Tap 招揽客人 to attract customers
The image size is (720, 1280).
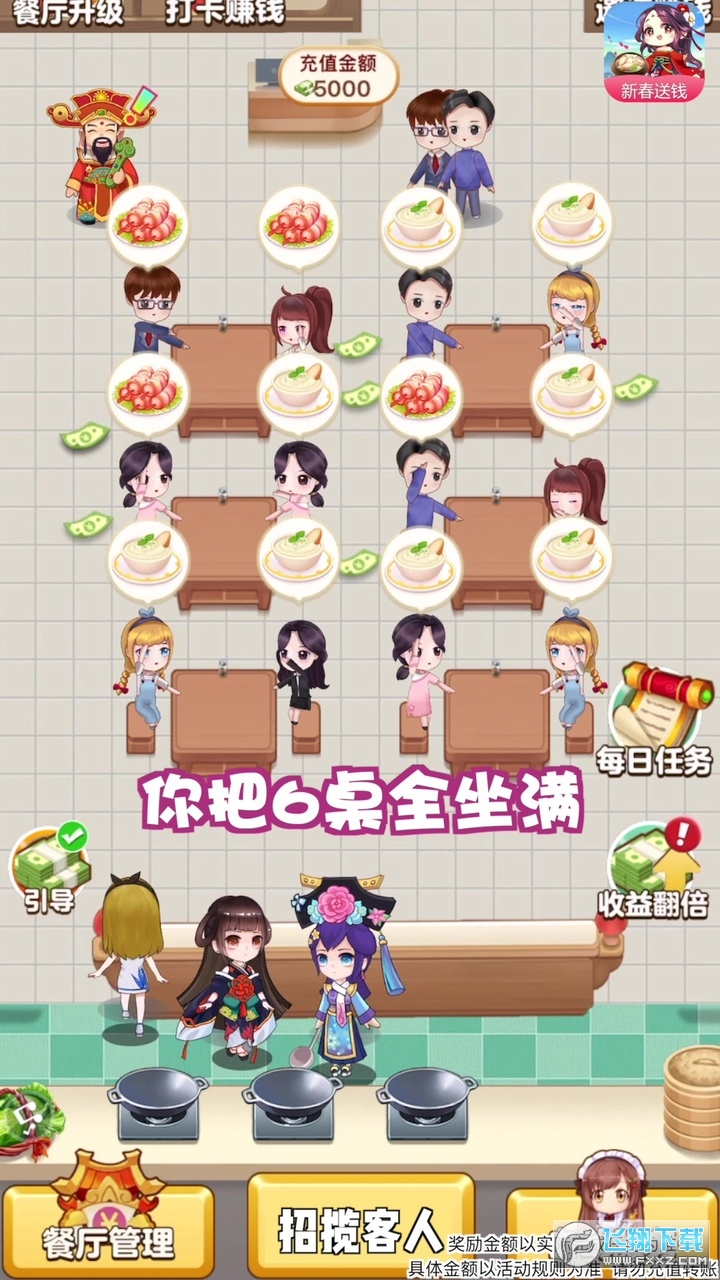pyautogui.click(x=360, y=1227)
